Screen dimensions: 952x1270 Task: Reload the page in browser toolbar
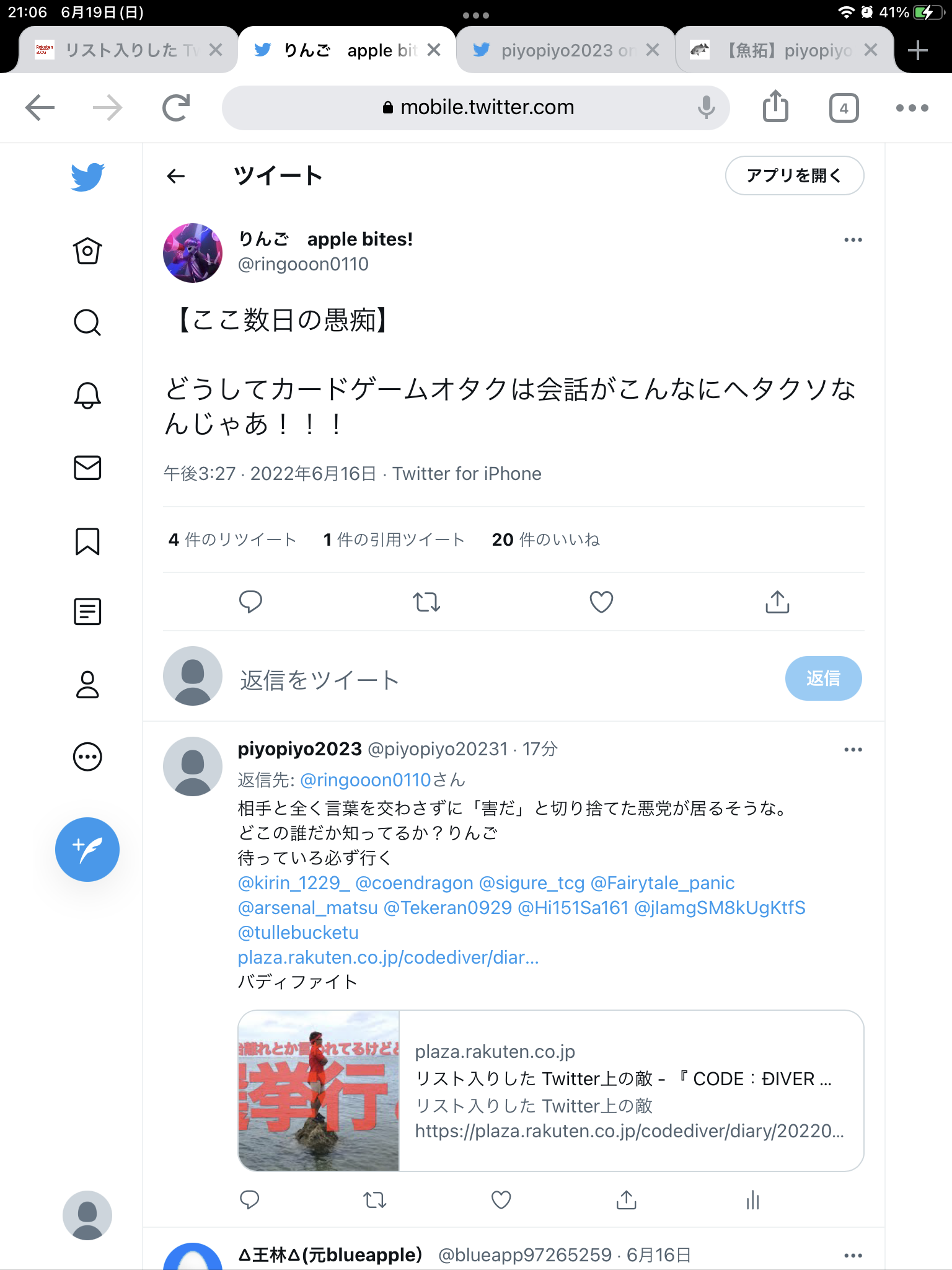[176, 108]
